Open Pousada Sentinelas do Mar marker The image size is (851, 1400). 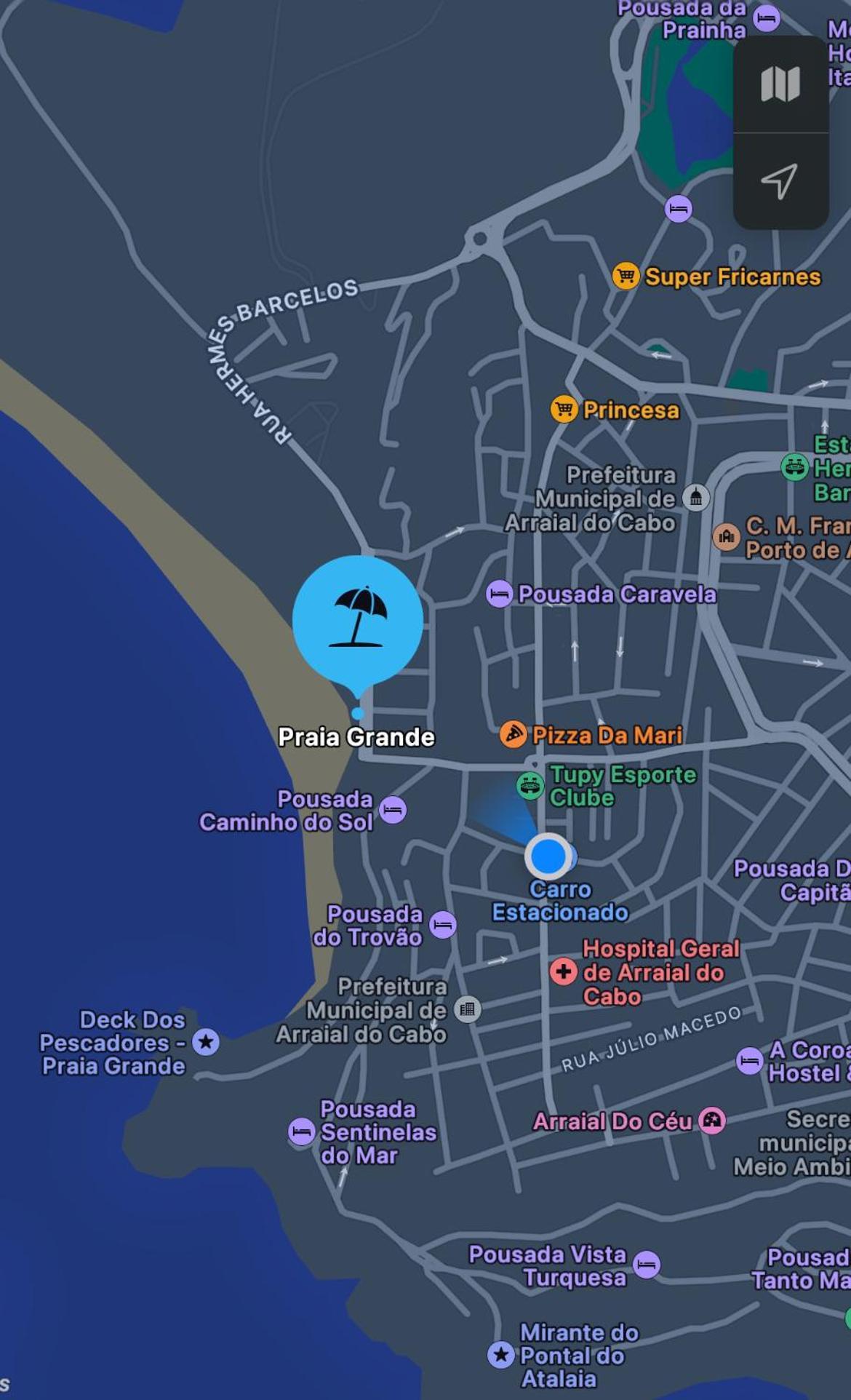(x=301, y=1131)
